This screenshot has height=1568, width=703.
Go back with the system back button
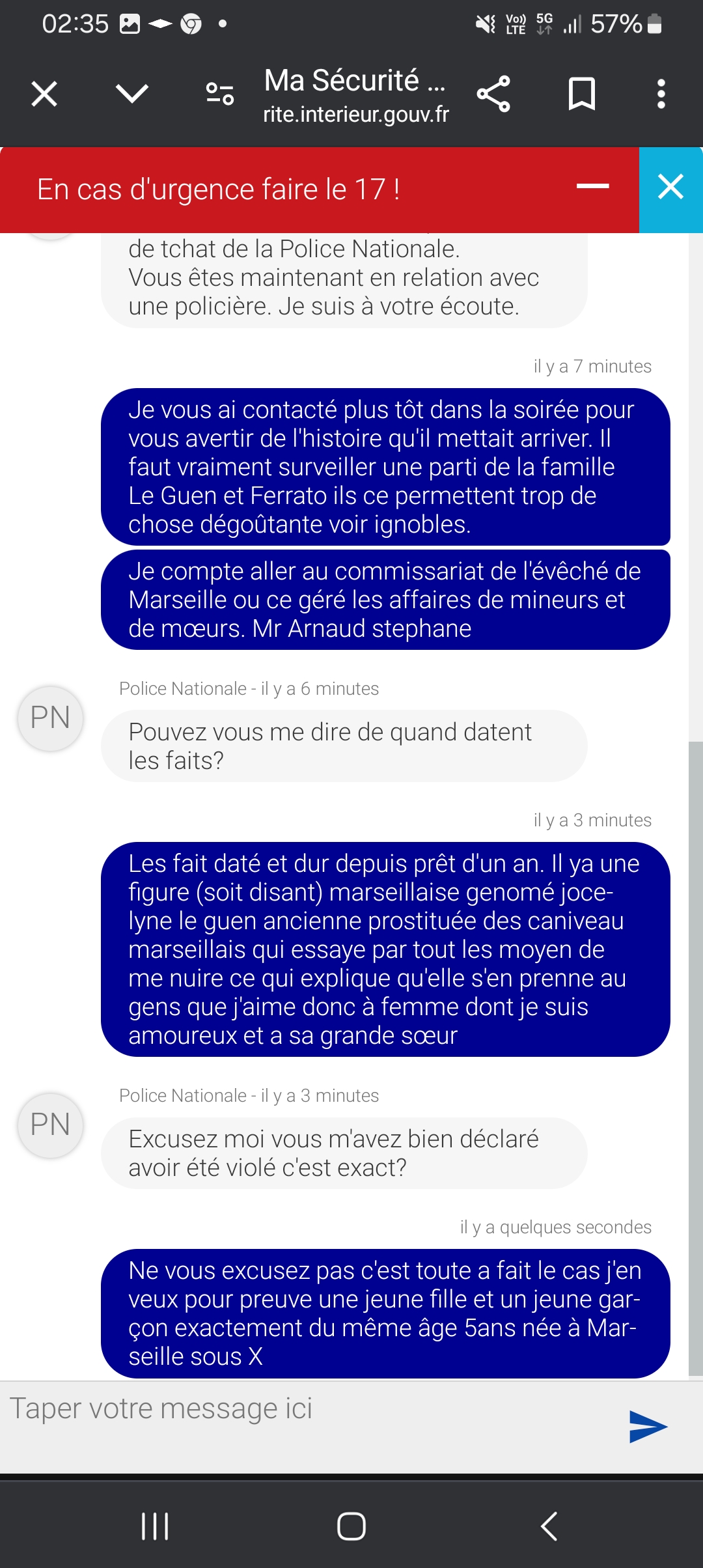[549, 1526]
